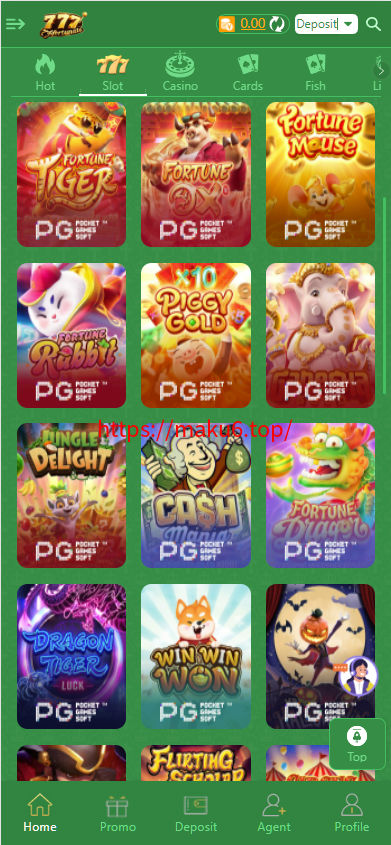The image size is (391, 845).
Task: Go to the Promo tab
Action: (117, 814)
